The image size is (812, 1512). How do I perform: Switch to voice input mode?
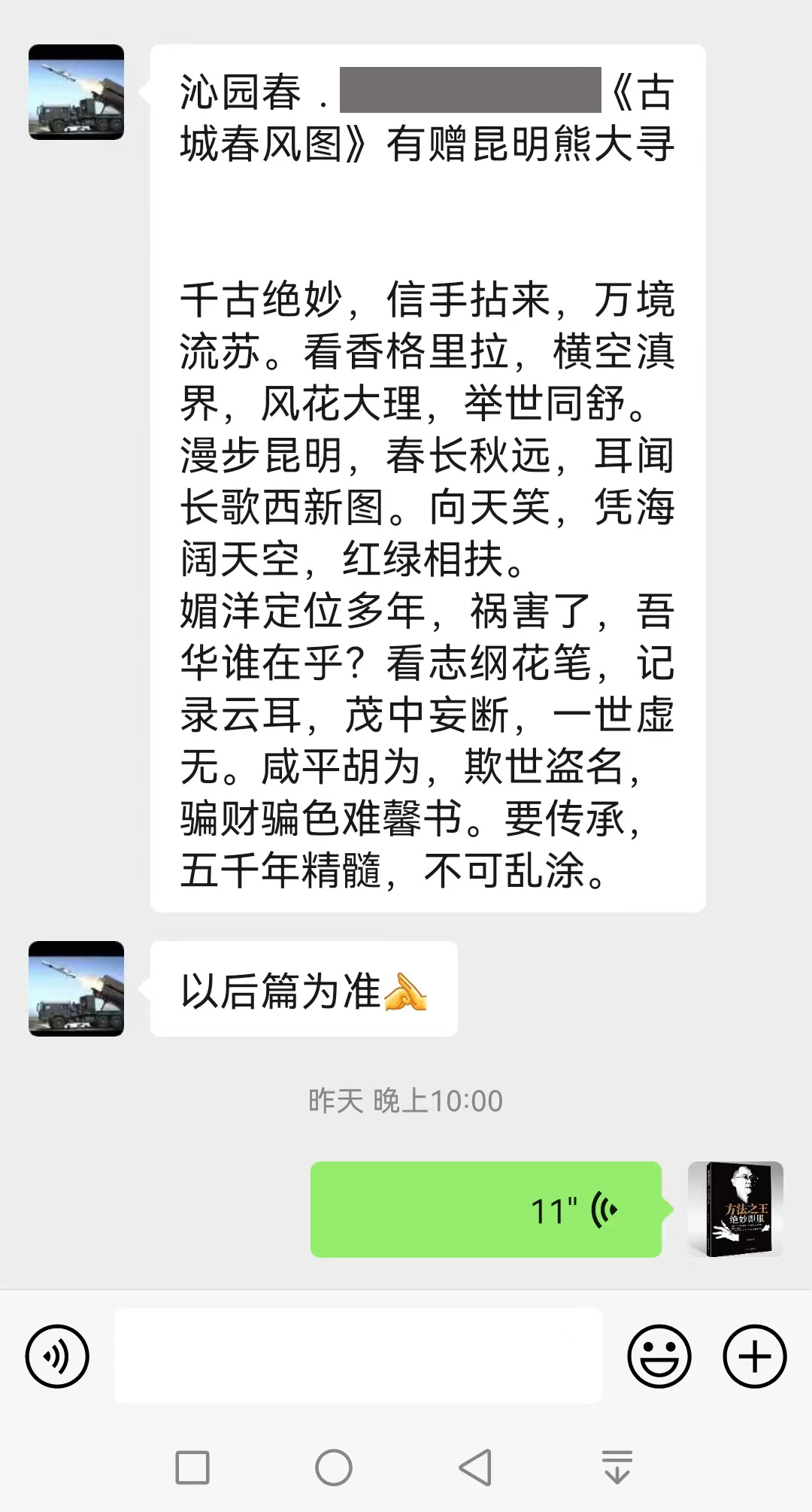(57, 1356)
